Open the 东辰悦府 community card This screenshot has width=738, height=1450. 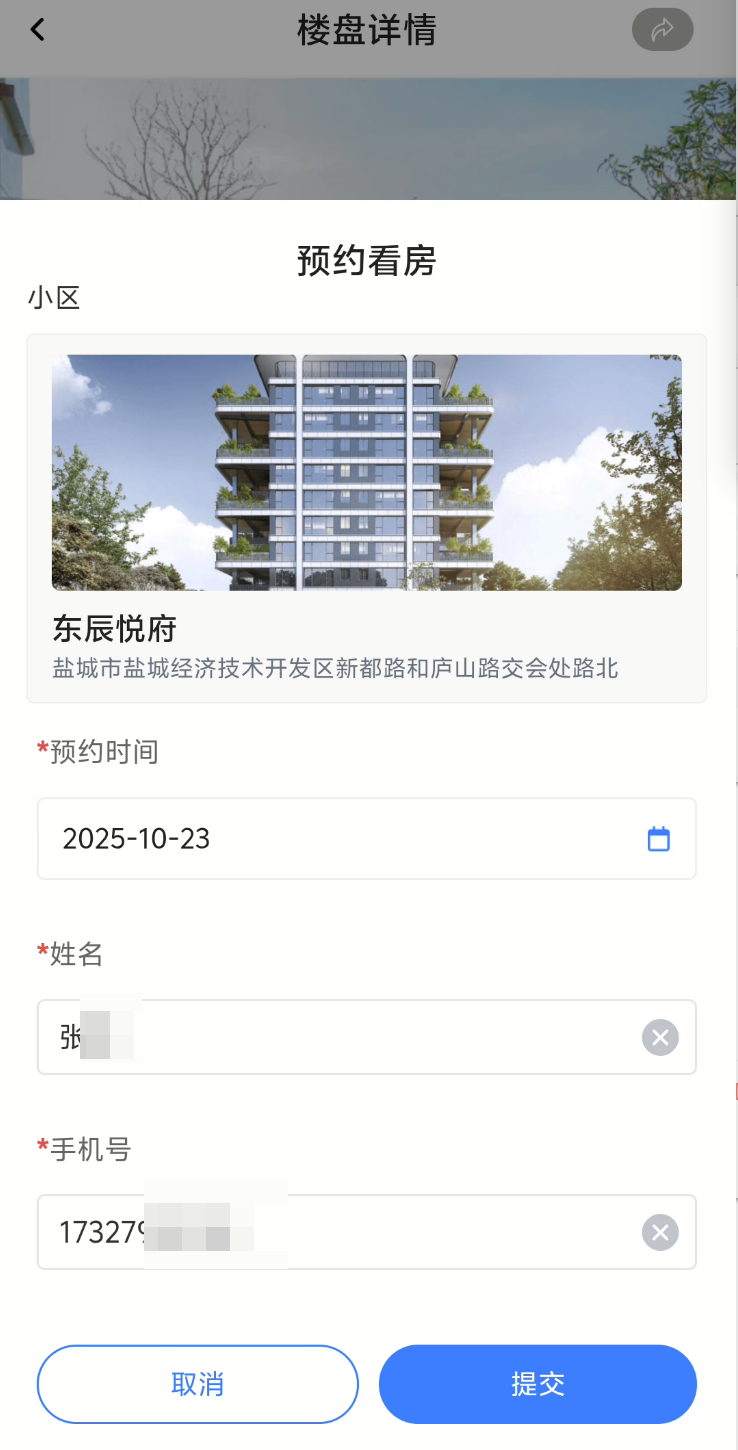(366, 518)
